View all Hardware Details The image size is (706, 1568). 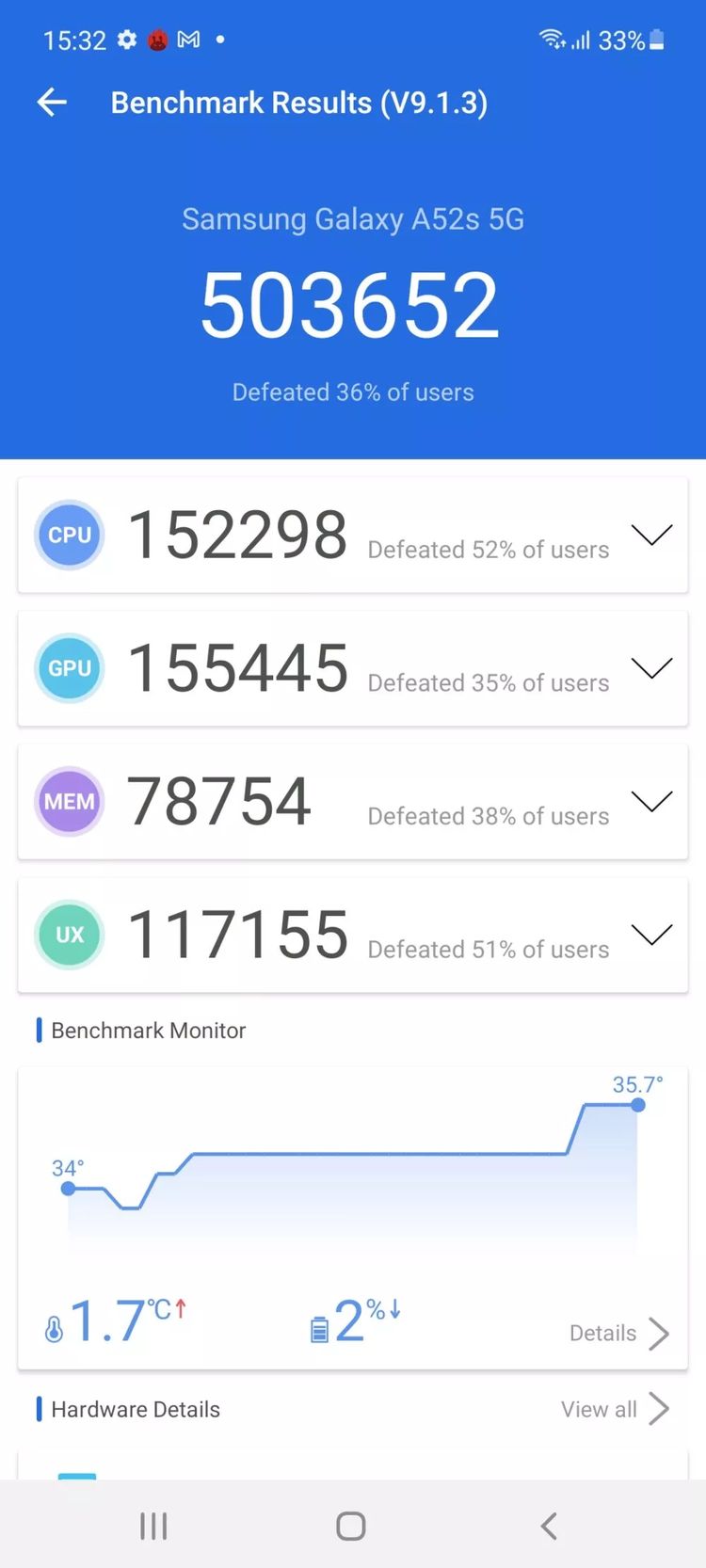click(614, 1409)
